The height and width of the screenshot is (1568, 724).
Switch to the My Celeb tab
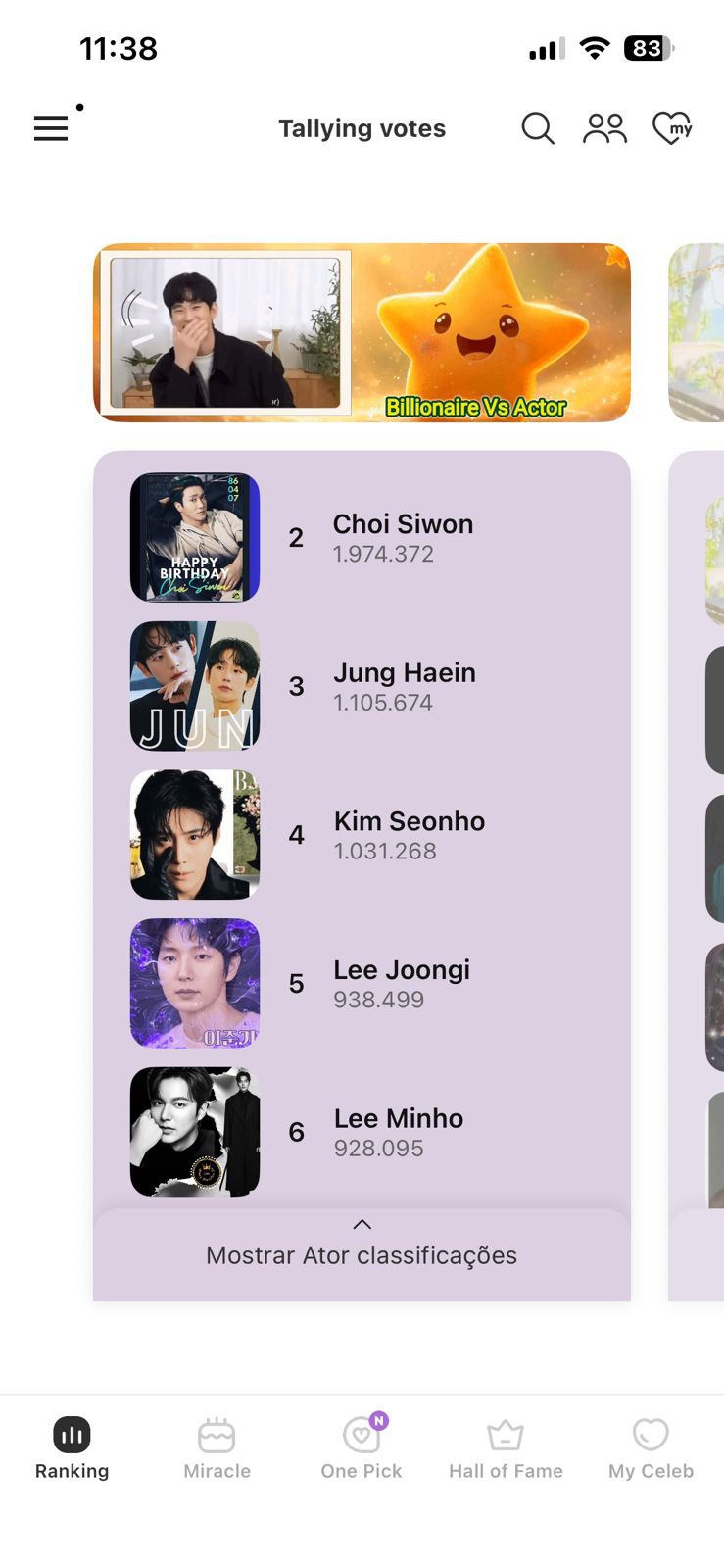651,1447
